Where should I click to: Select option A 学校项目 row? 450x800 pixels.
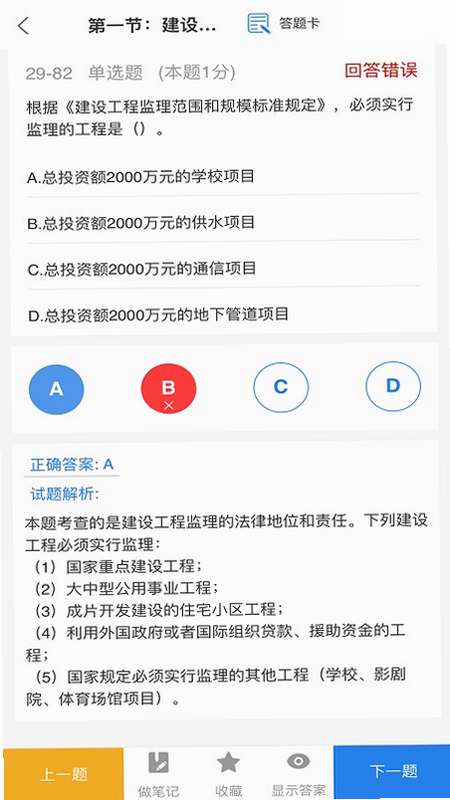click(223, 177)
